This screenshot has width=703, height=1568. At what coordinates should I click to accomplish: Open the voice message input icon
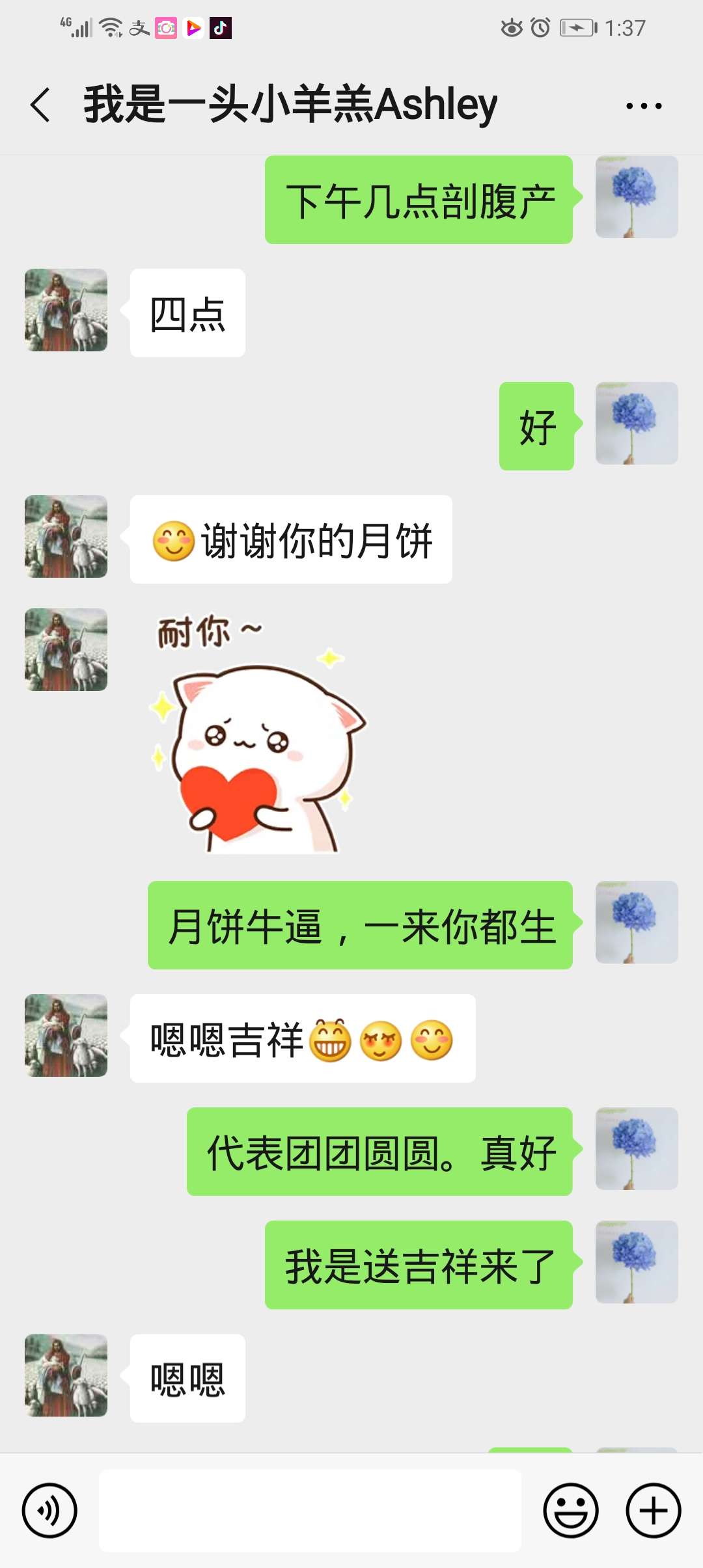(x=51, y=1511)
